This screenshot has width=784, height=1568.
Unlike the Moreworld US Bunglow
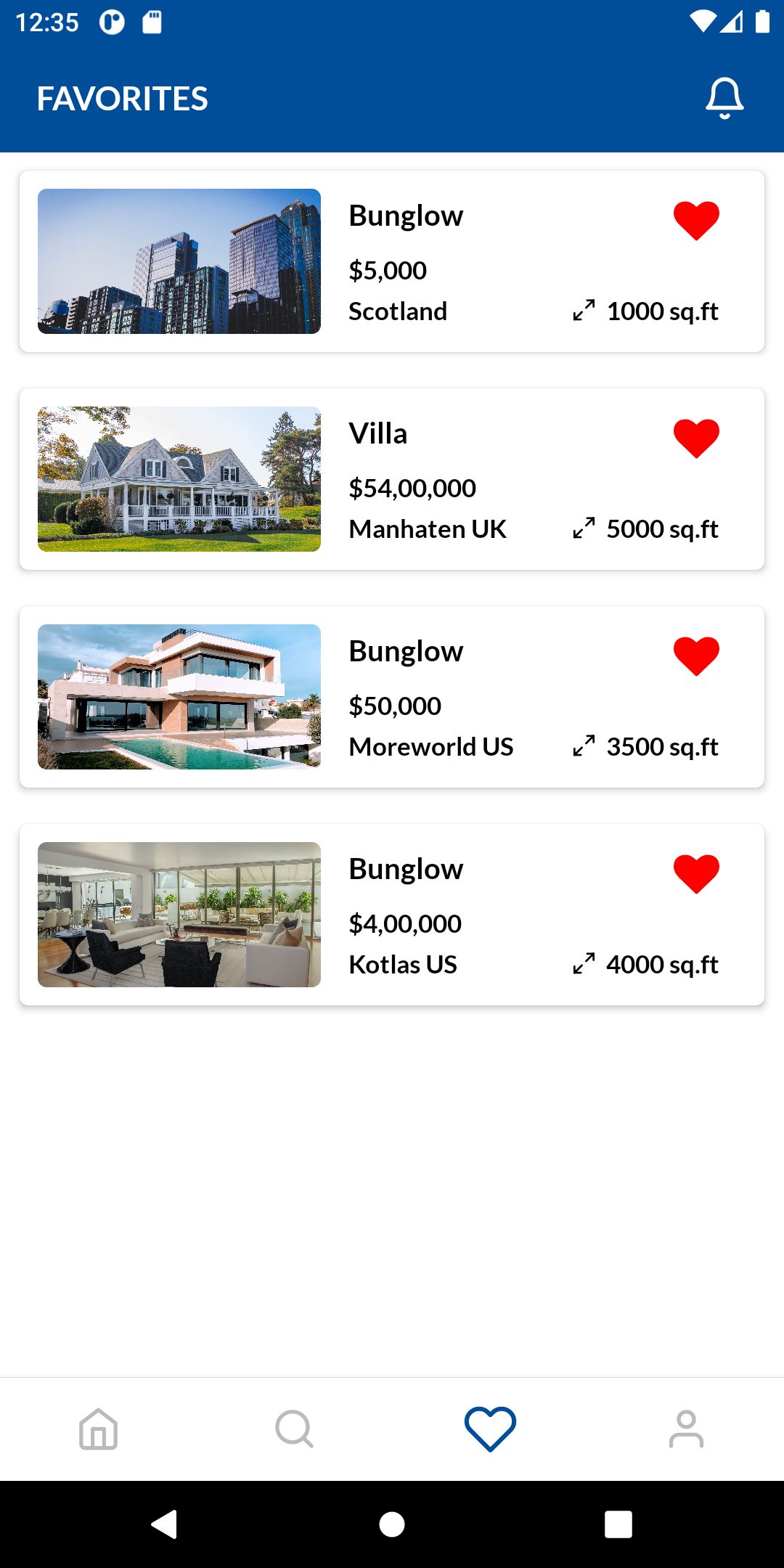695,656
